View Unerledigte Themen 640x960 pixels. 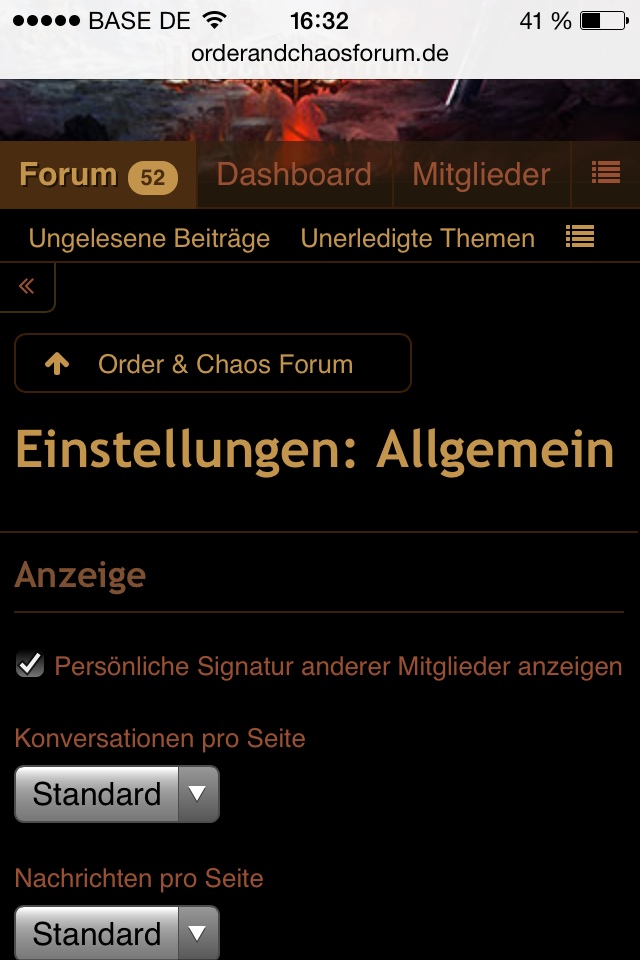[417, 238]
